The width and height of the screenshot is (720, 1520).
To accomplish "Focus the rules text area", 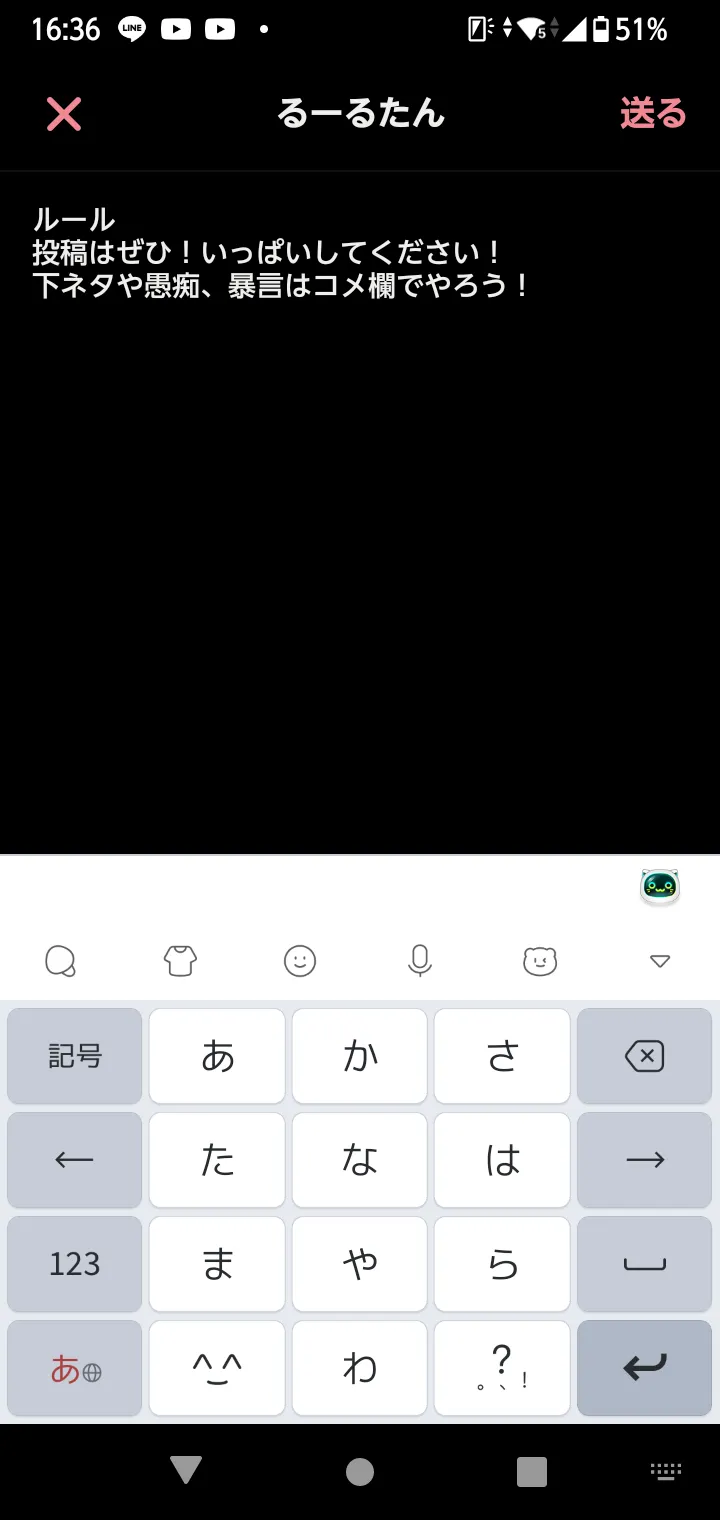I will click(x=360, y=512).
